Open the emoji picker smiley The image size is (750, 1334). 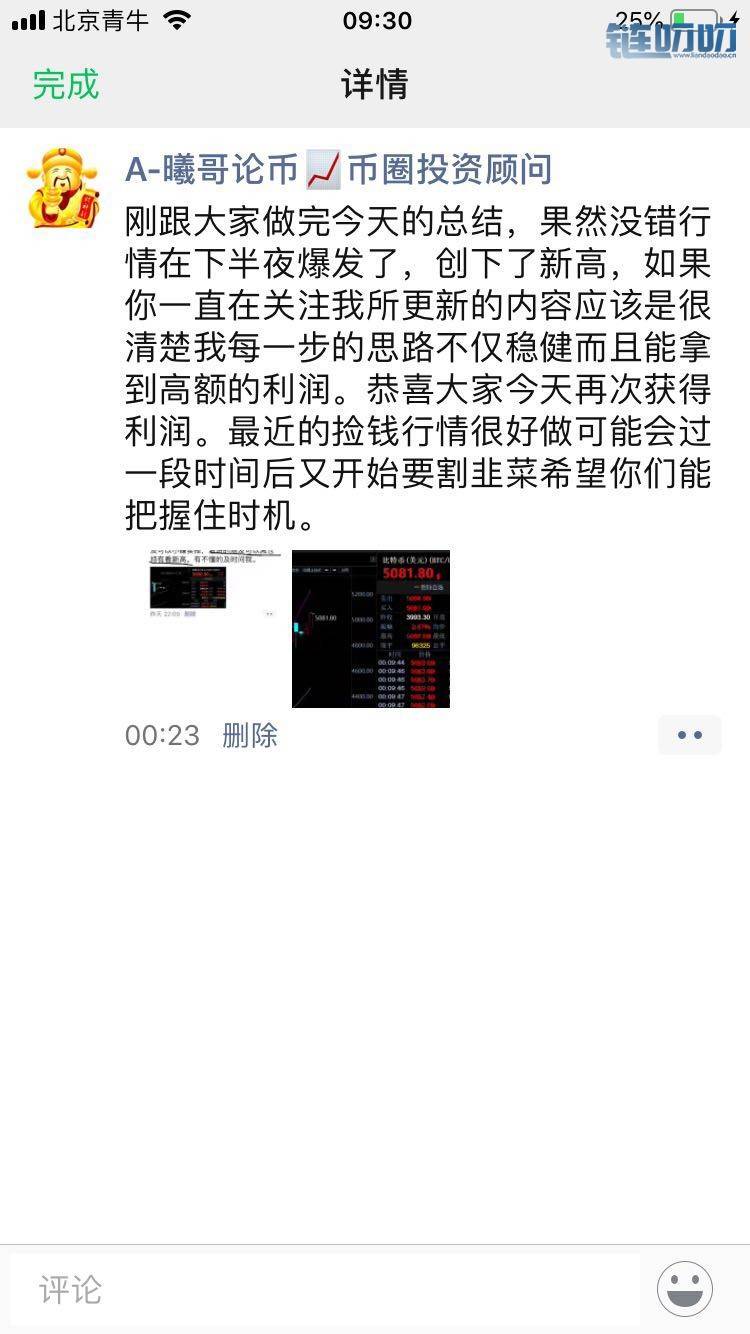pyautogui.click(x=685, y=1289)
